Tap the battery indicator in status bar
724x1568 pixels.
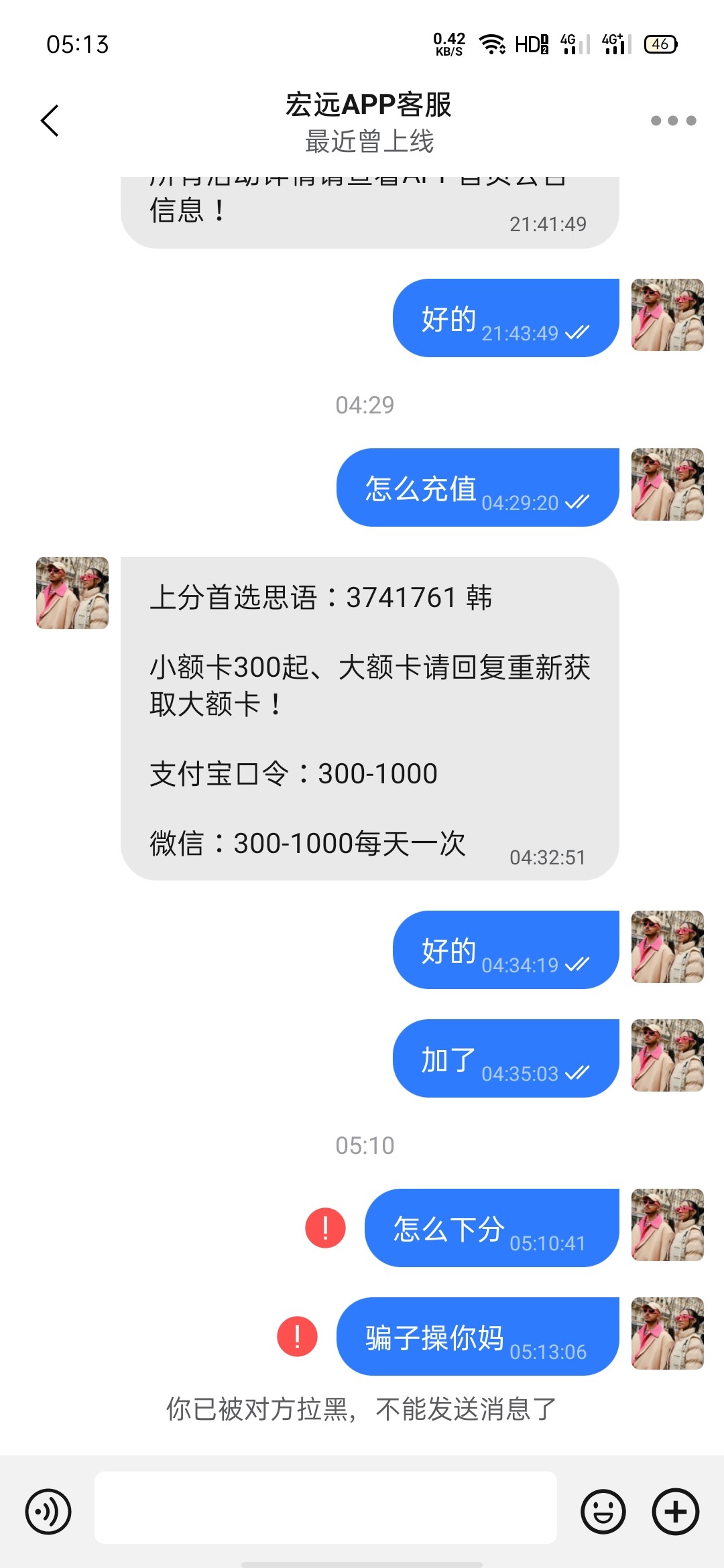coord(658,44)
